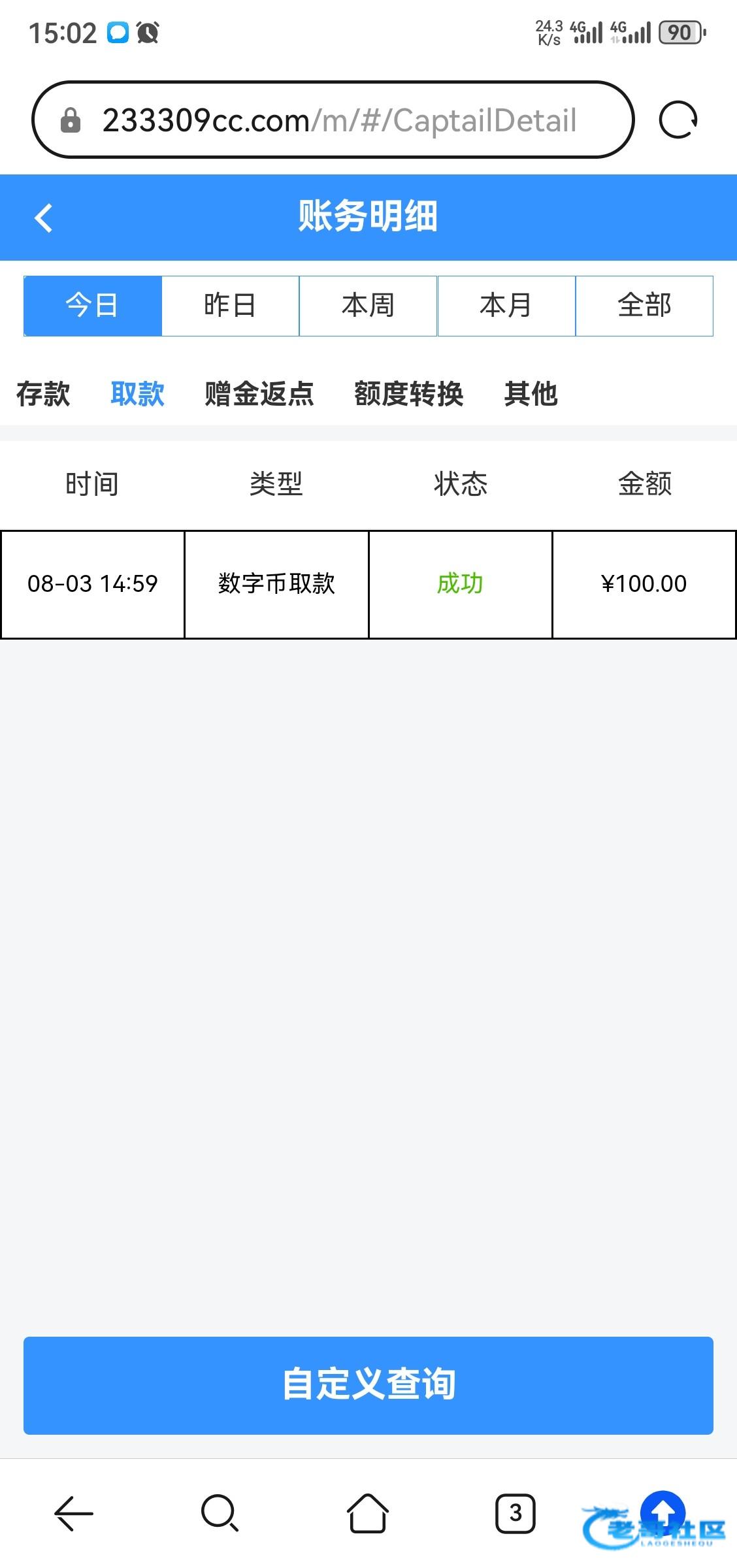View 全部 records
The width and height of the screenshot is (737, 1568).
coord(644,306)
